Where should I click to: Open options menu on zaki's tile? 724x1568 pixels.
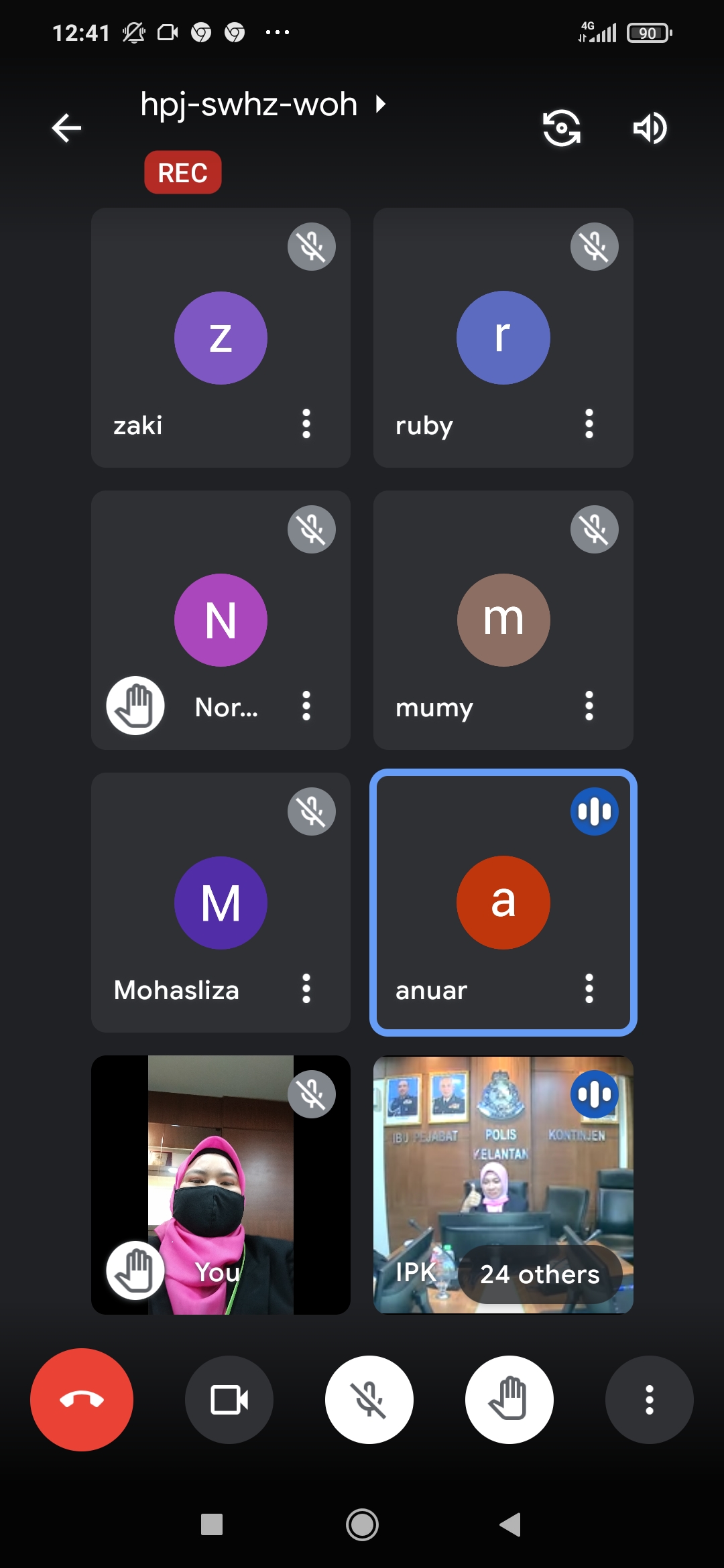click(x=306, y=424)
